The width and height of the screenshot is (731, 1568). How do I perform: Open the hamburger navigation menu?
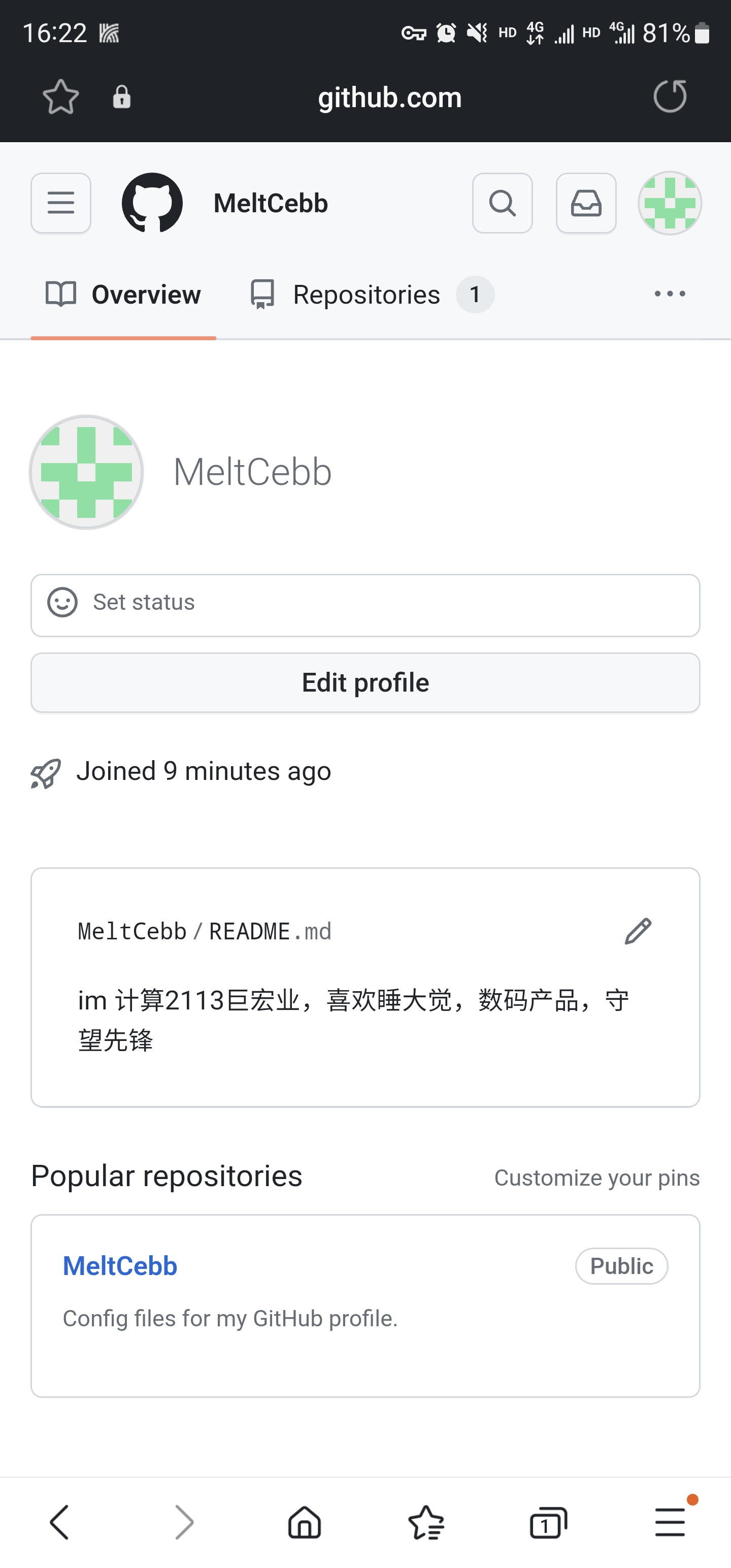pos(61,203)
